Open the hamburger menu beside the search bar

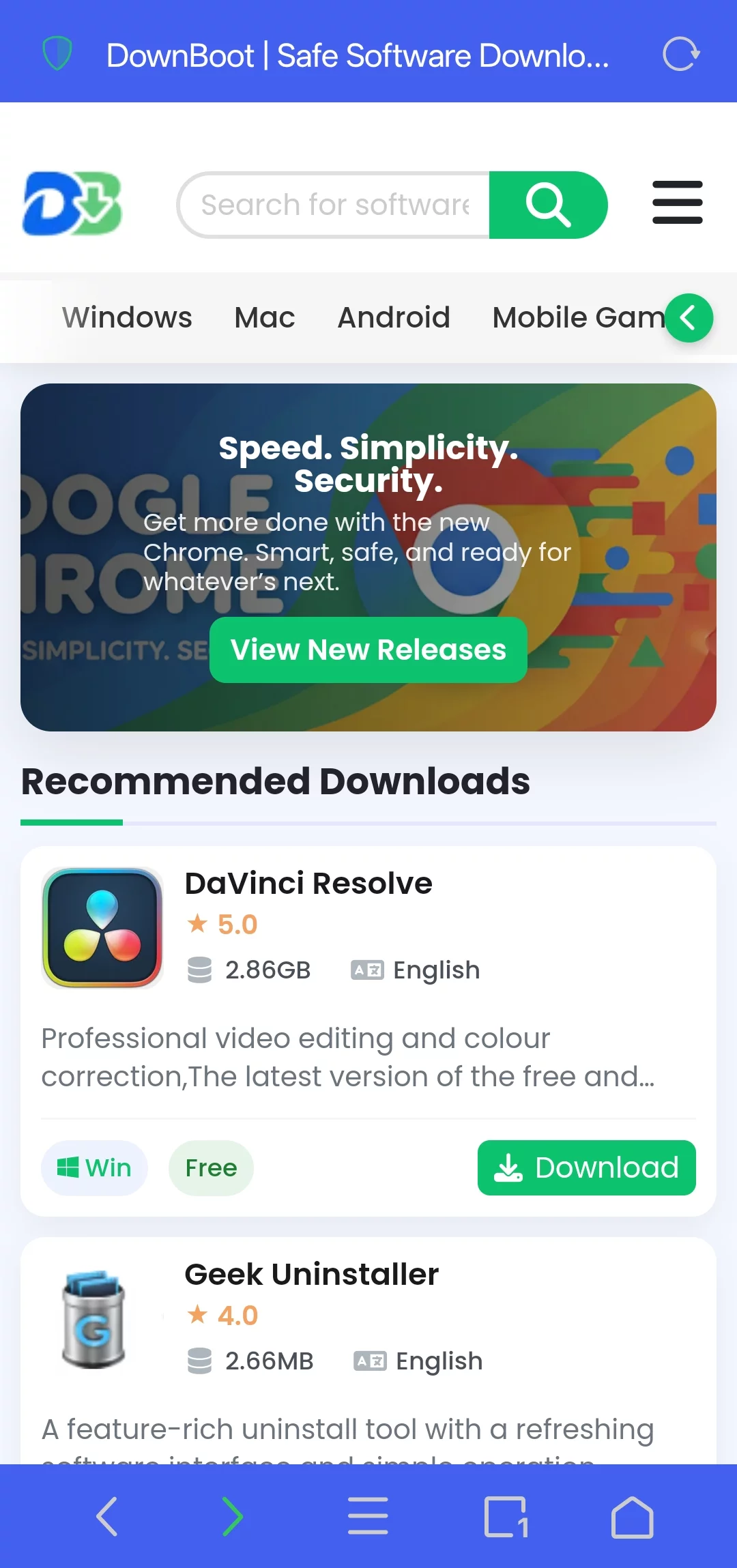(x=677, y=203)
